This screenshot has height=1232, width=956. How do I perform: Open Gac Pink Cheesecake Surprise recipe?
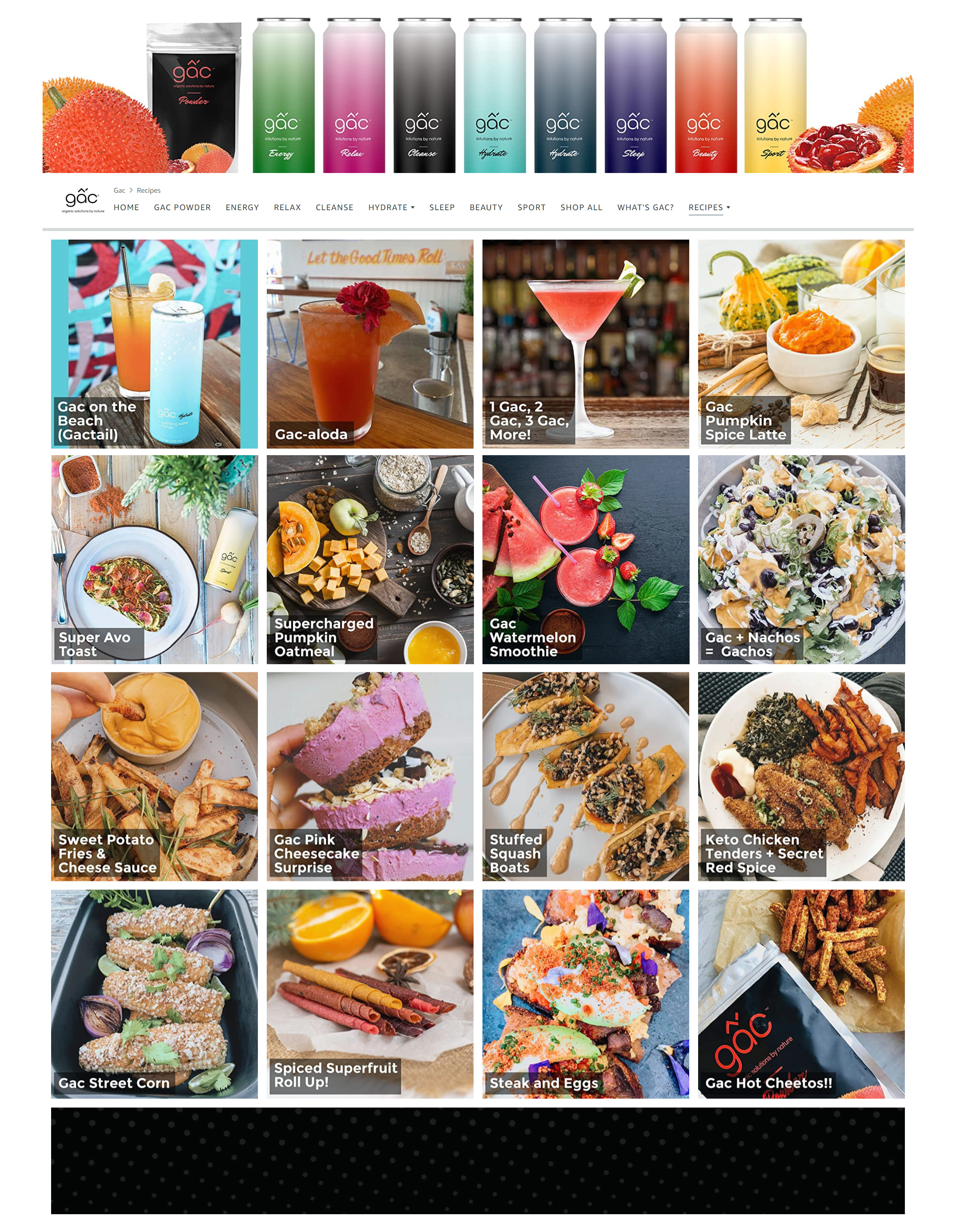[370, 776]
